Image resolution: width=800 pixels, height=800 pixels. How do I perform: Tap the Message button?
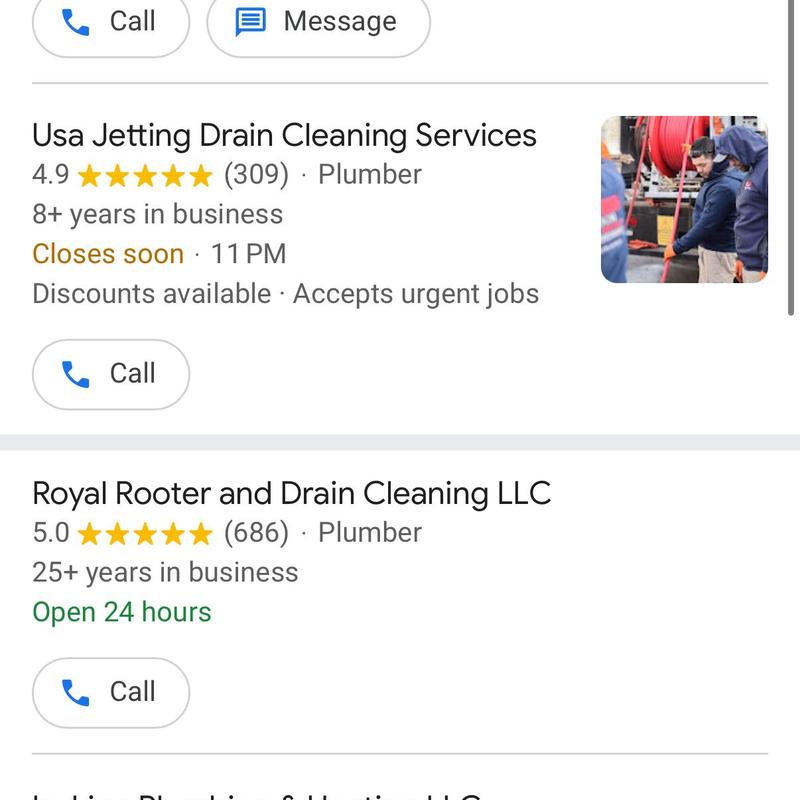click(318, 22)
